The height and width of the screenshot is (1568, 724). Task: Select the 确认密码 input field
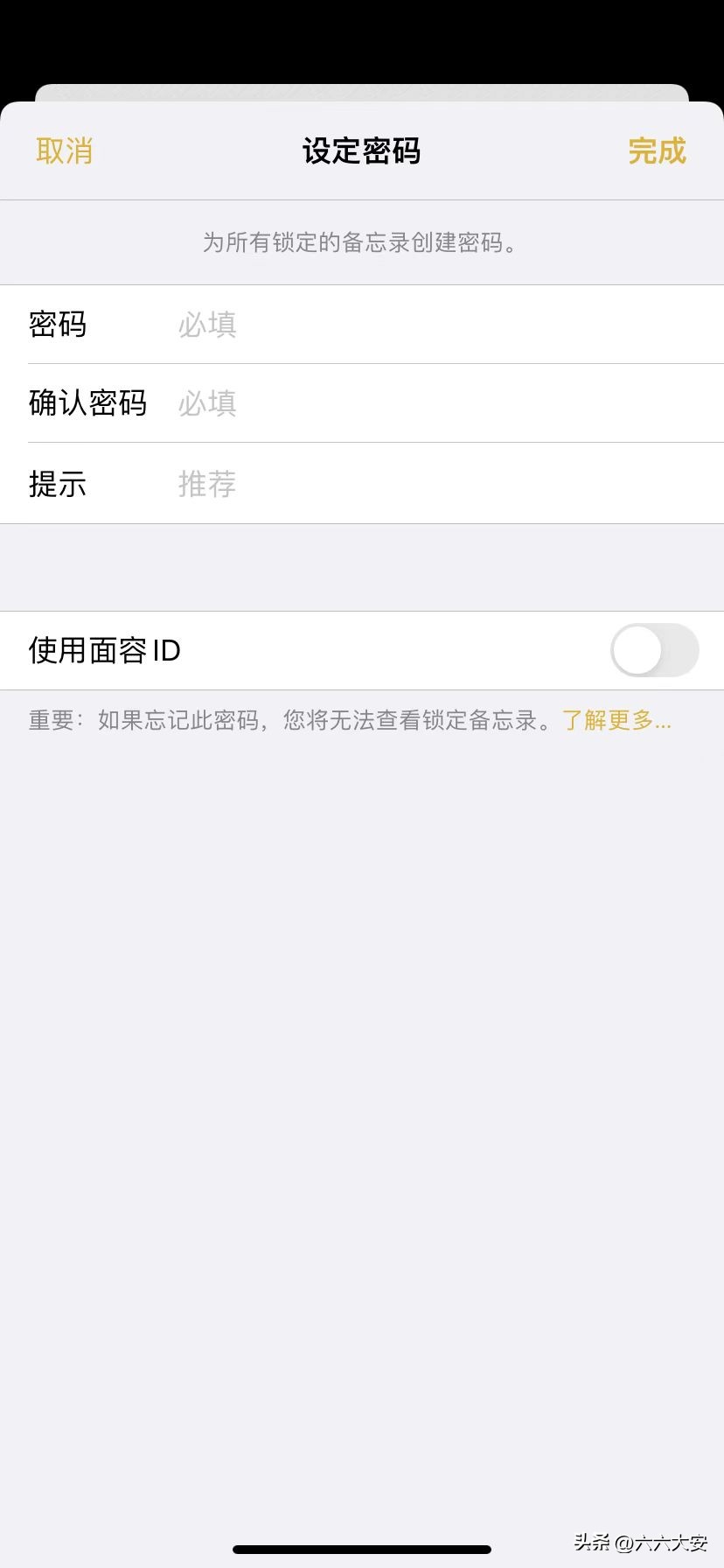pos(437,403)
